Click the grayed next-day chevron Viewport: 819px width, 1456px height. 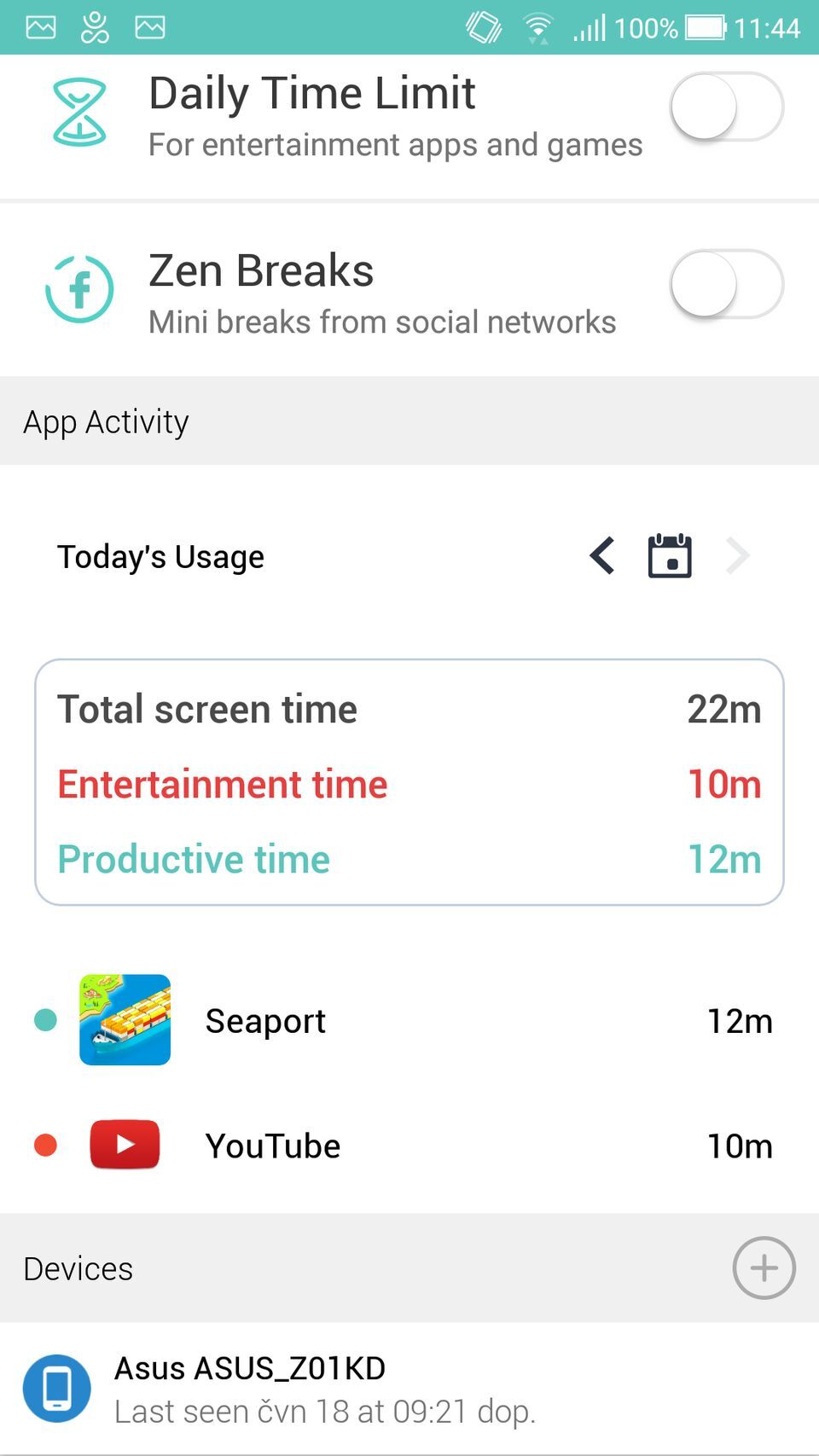point(737,555)
